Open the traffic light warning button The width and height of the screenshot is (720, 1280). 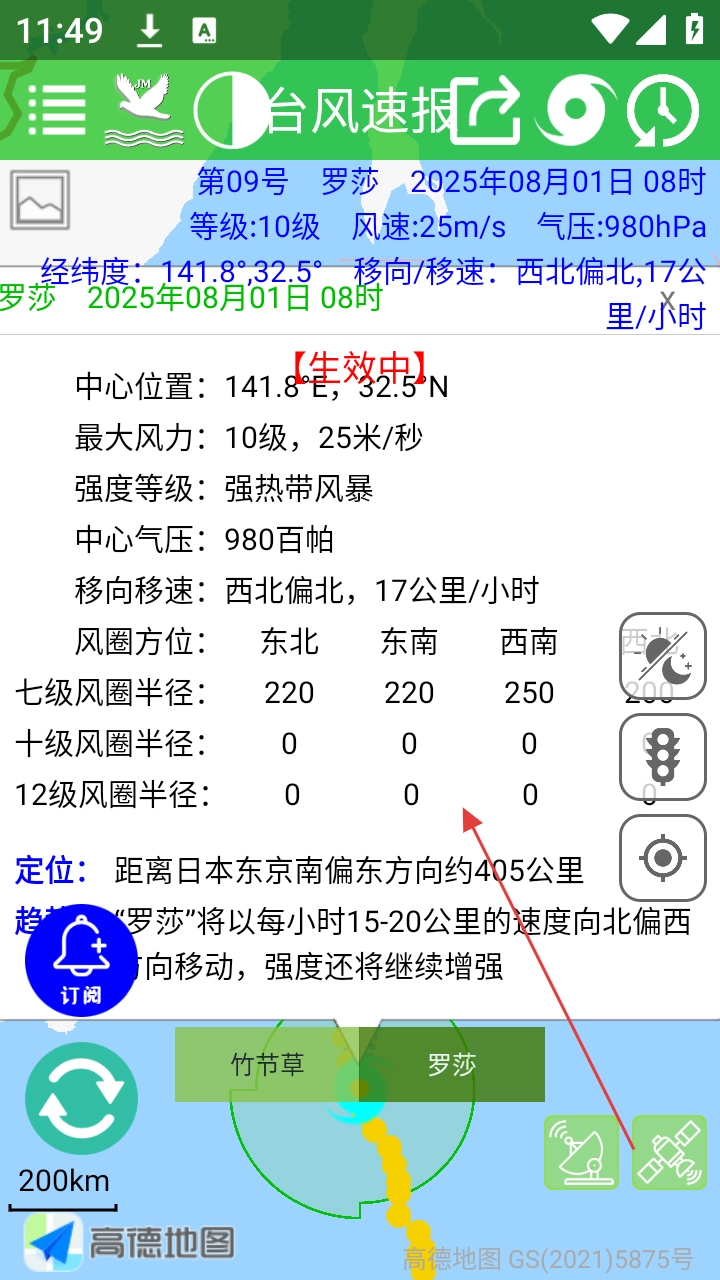[x=663, y=757]
